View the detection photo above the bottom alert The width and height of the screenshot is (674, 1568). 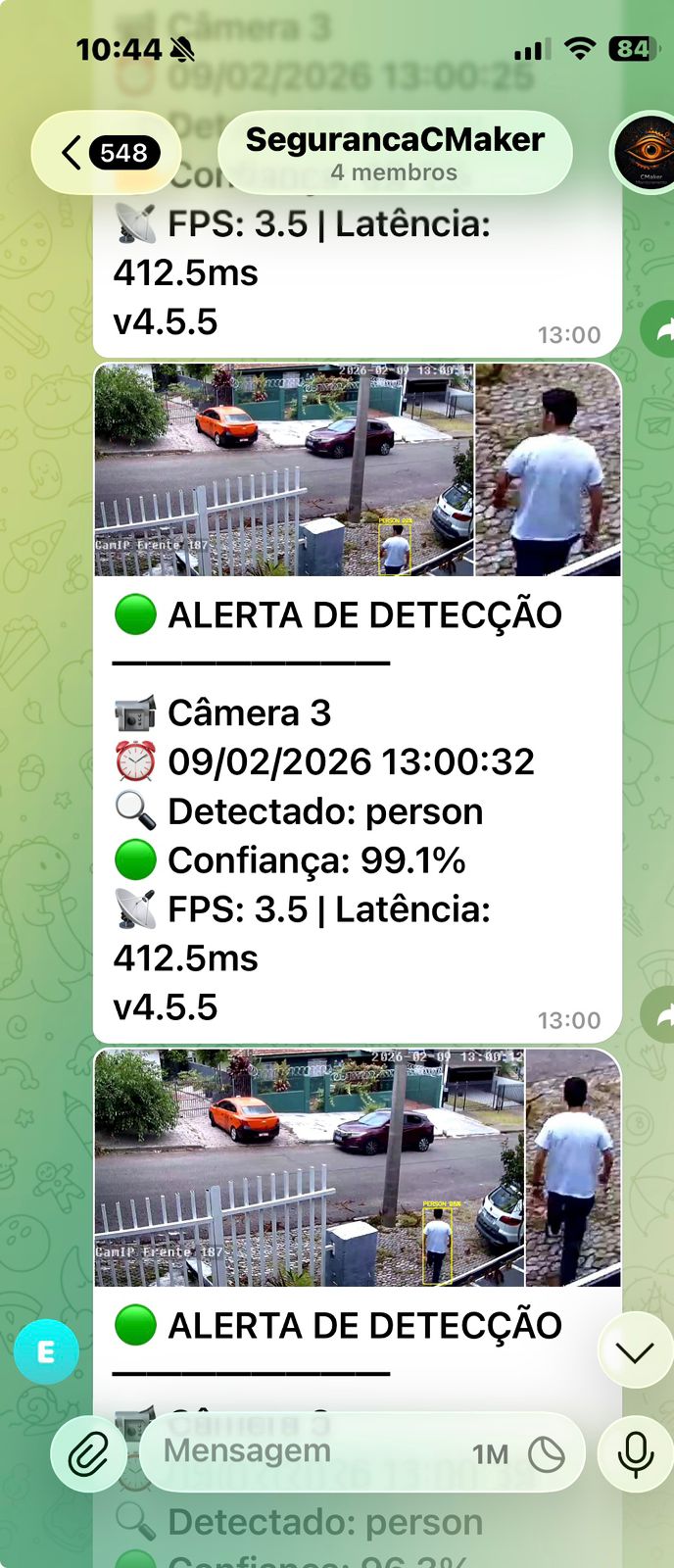coord(357,1167)
